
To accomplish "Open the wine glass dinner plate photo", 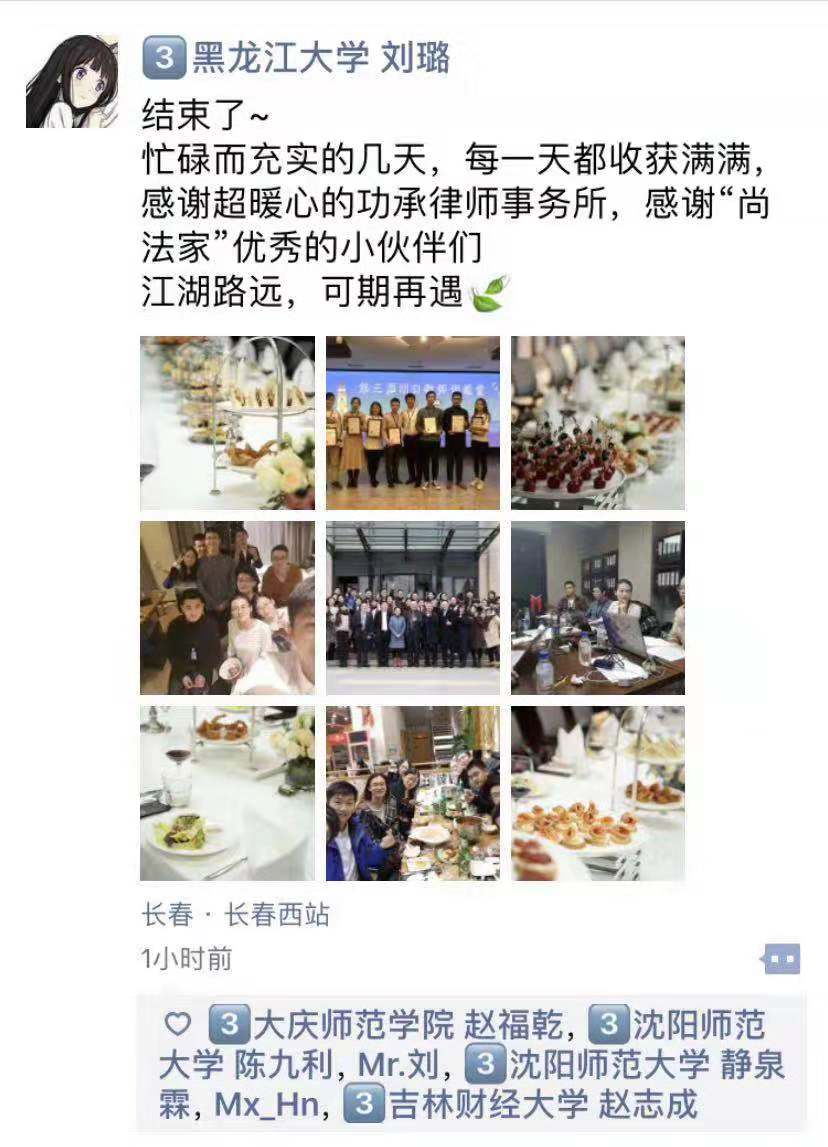I will point(227,793).
